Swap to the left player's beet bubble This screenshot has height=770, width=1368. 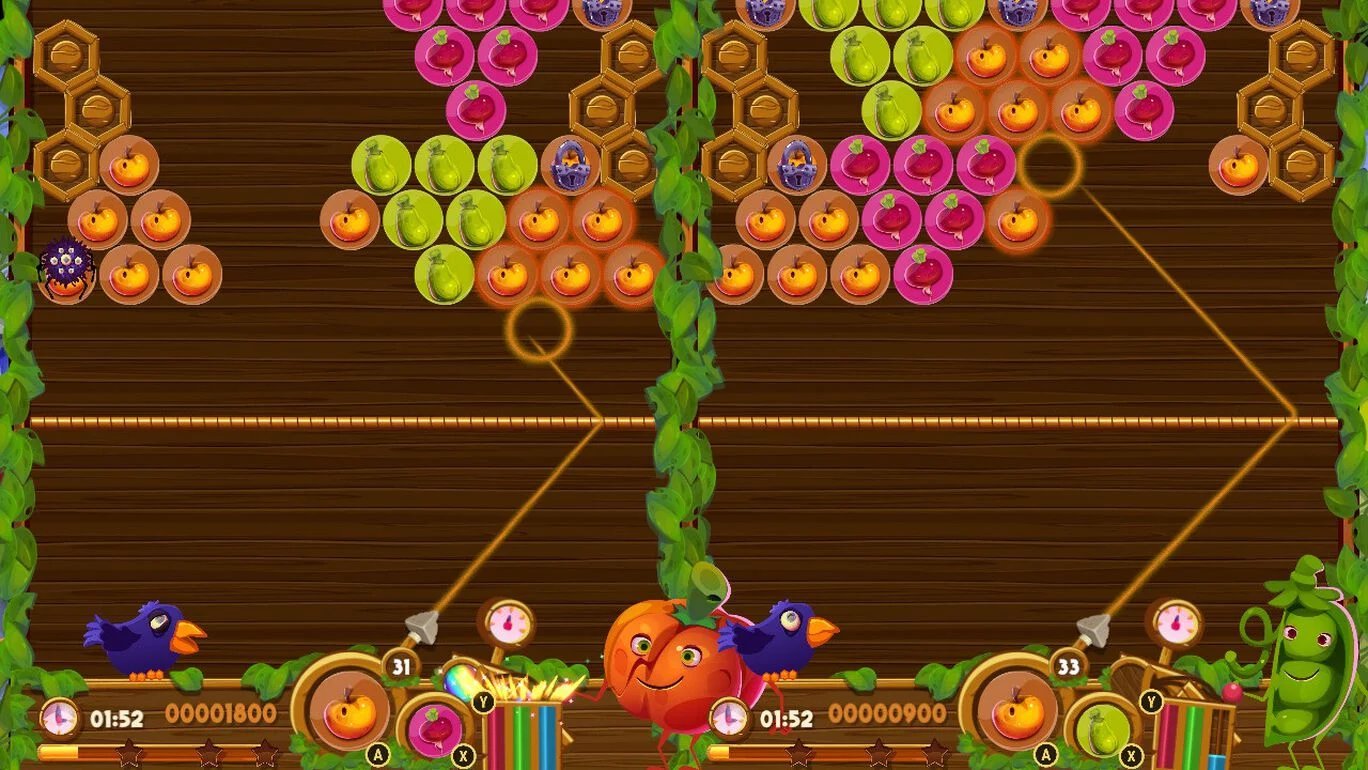(435, 729)
